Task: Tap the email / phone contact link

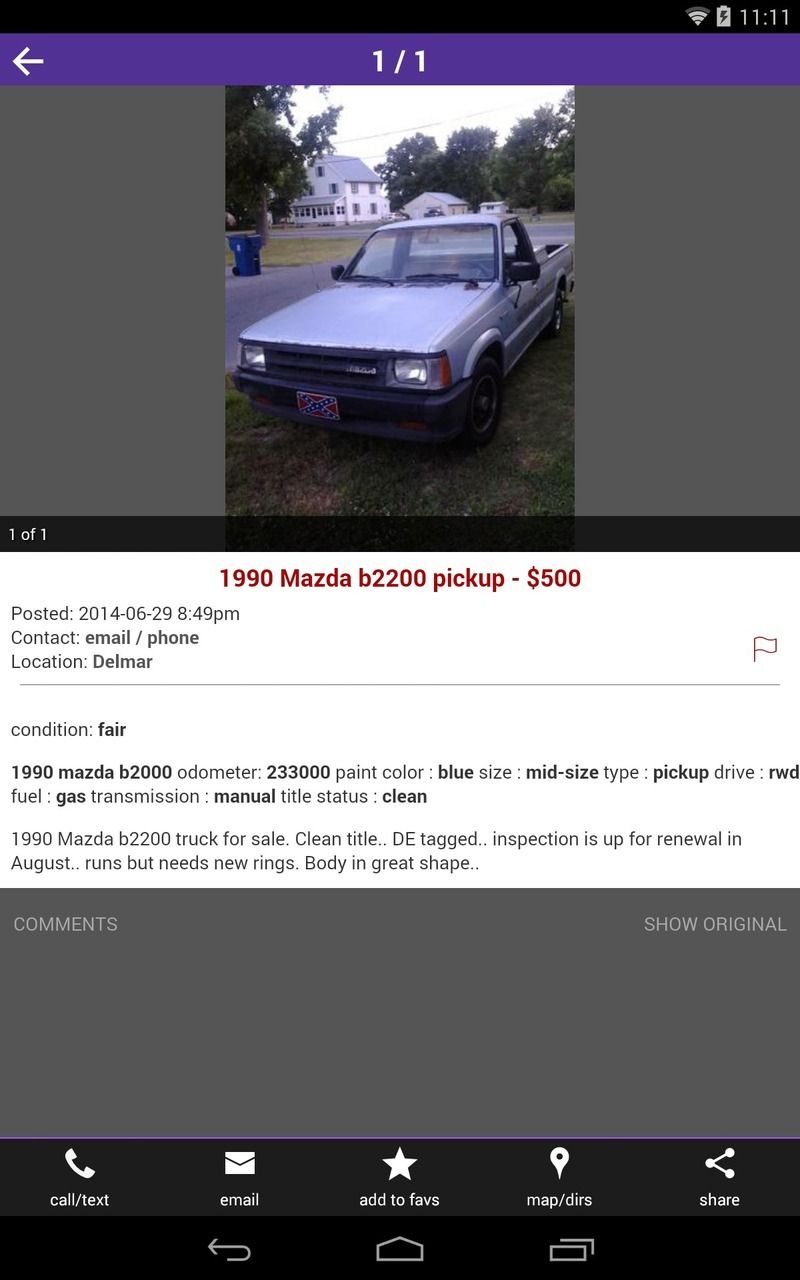Action: pos(142,638)
